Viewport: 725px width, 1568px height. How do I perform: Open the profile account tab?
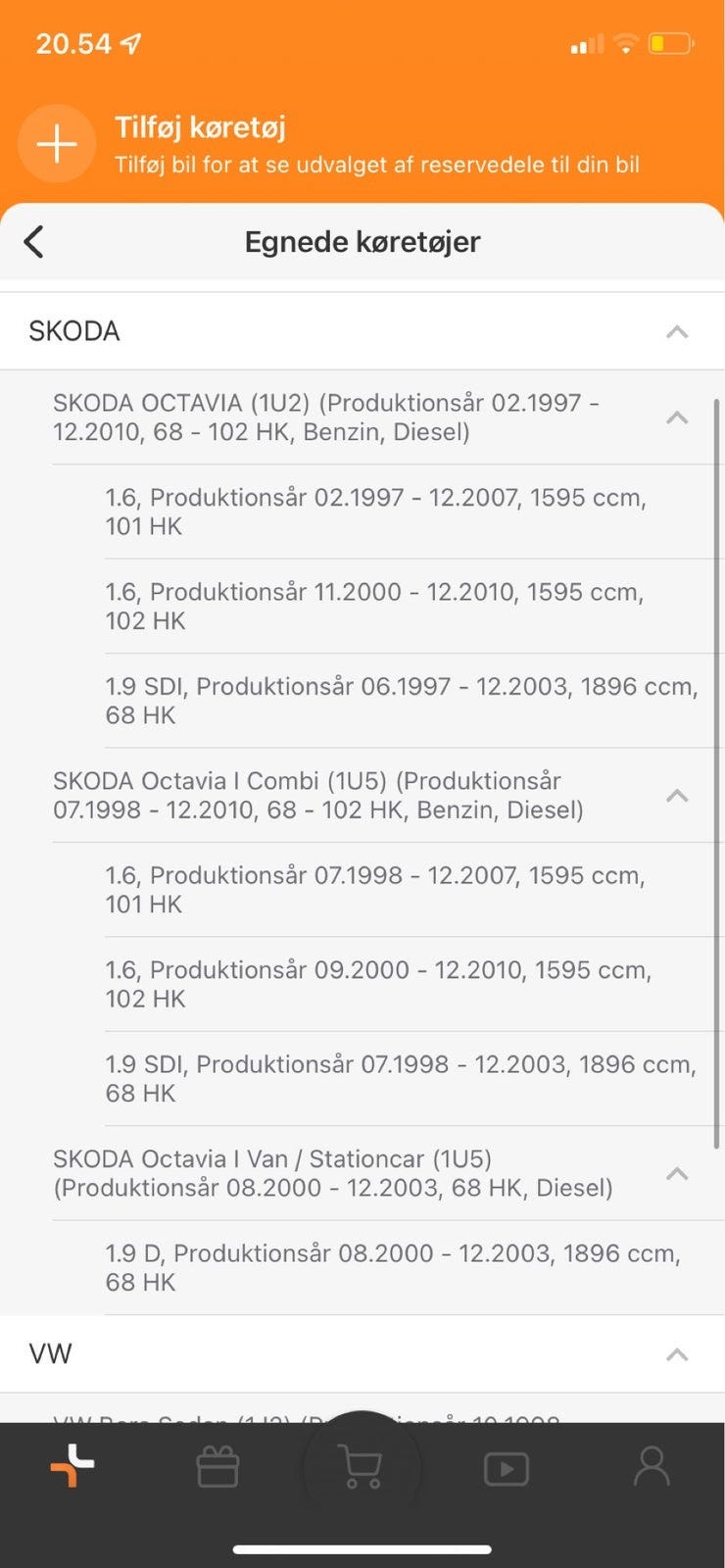(x=652, y=1467)
